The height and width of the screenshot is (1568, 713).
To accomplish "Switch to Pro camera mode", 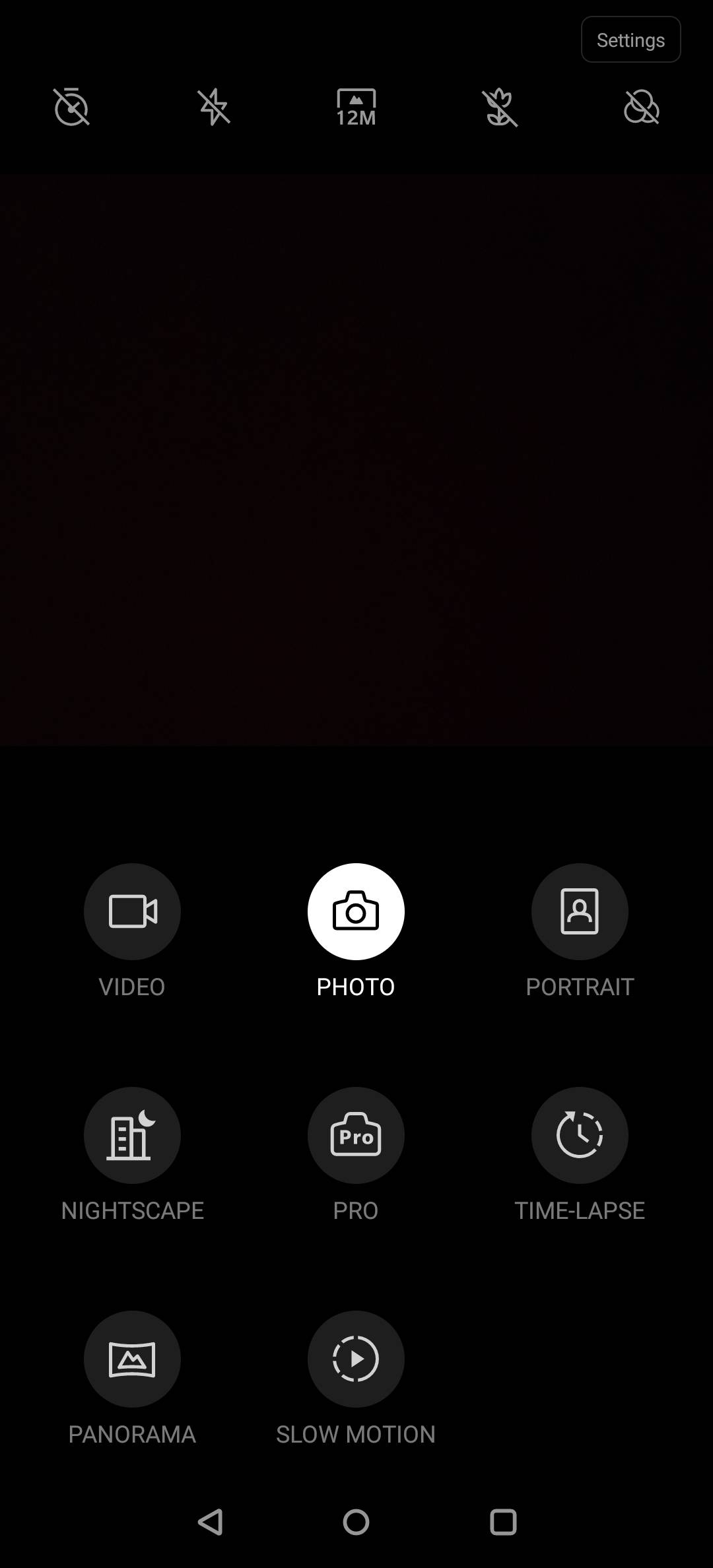I will 356,1134.
